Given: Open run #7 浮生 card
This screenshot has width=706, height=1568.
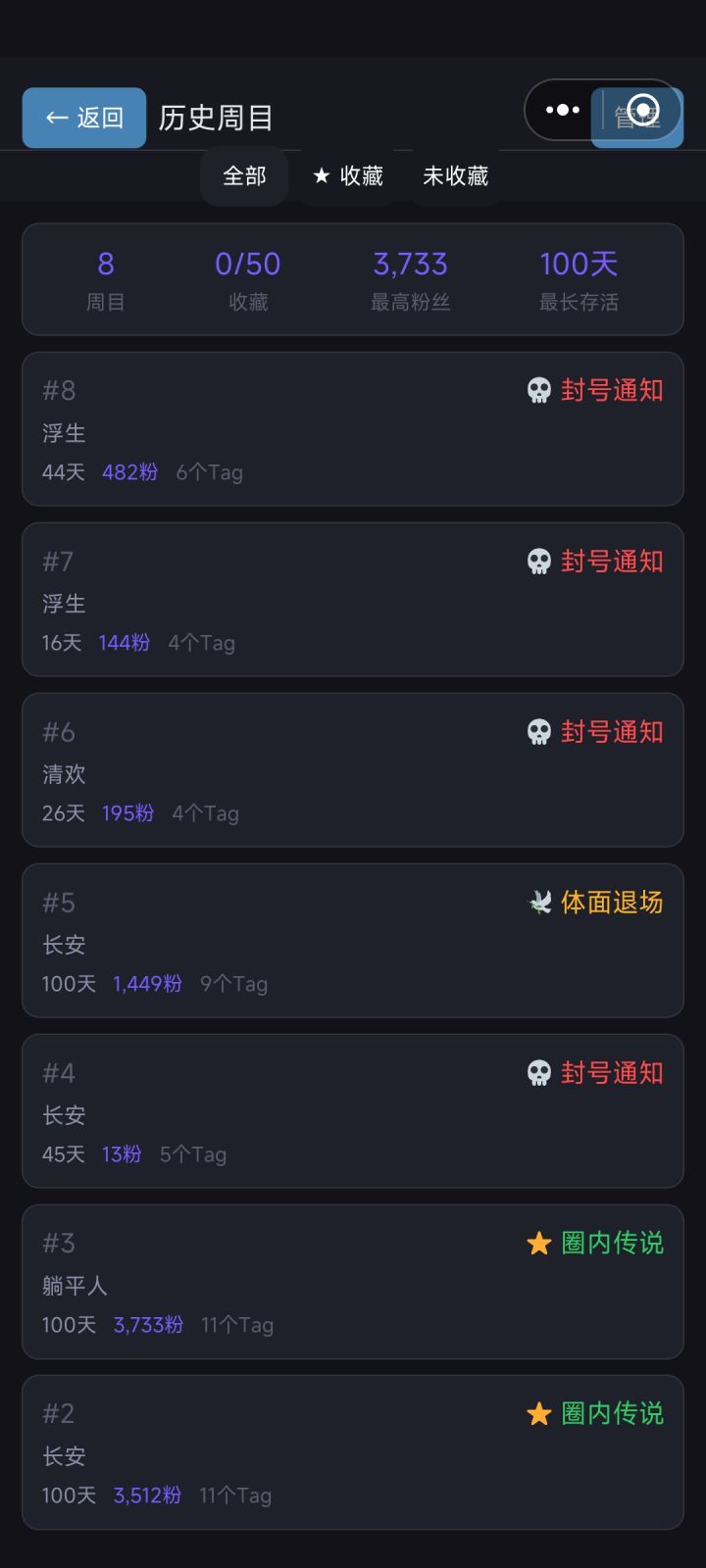Looking at the screenshot, I should (353, 600).
